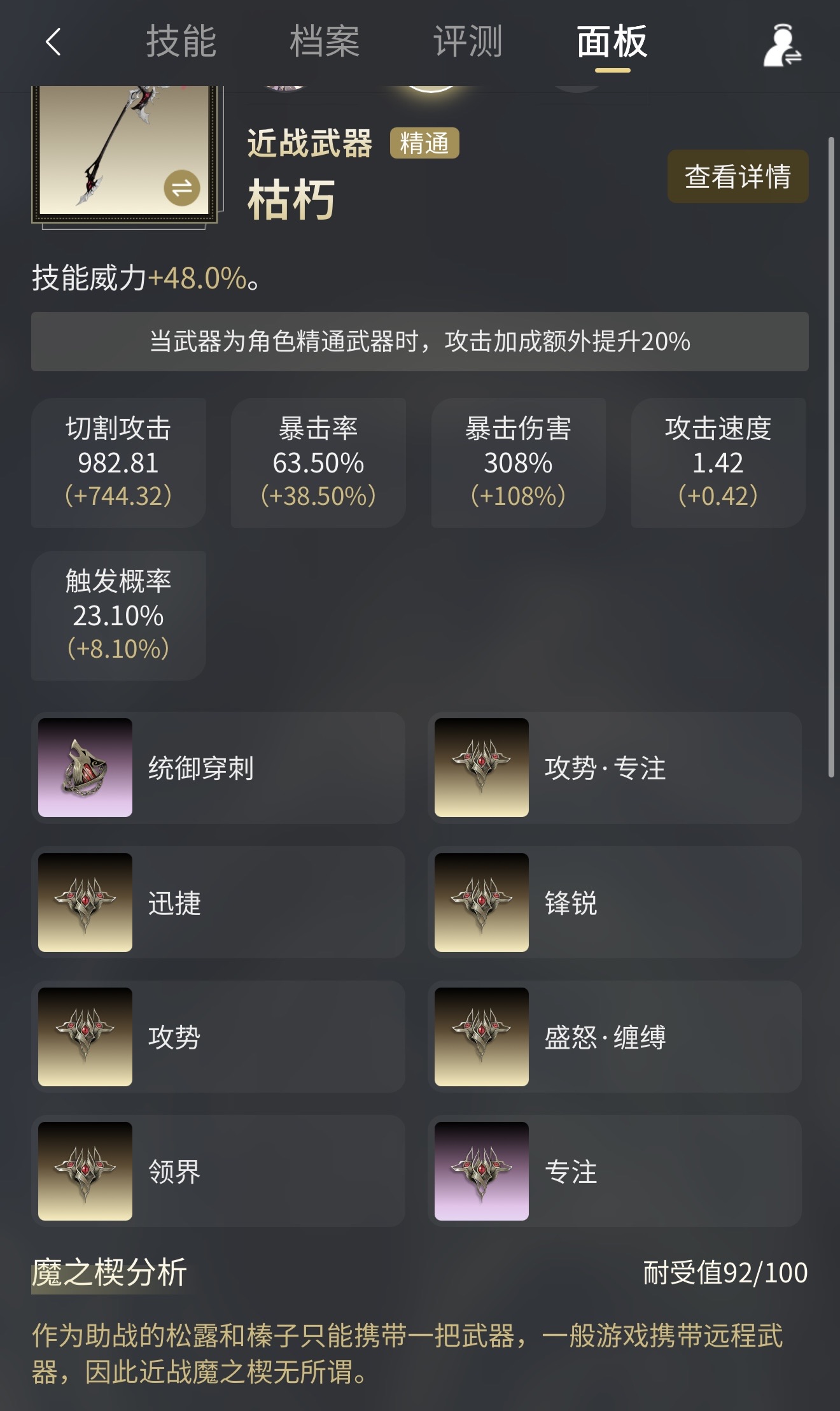Switch to the 档案 tab

pyautogui.click(x=325, y=43)
